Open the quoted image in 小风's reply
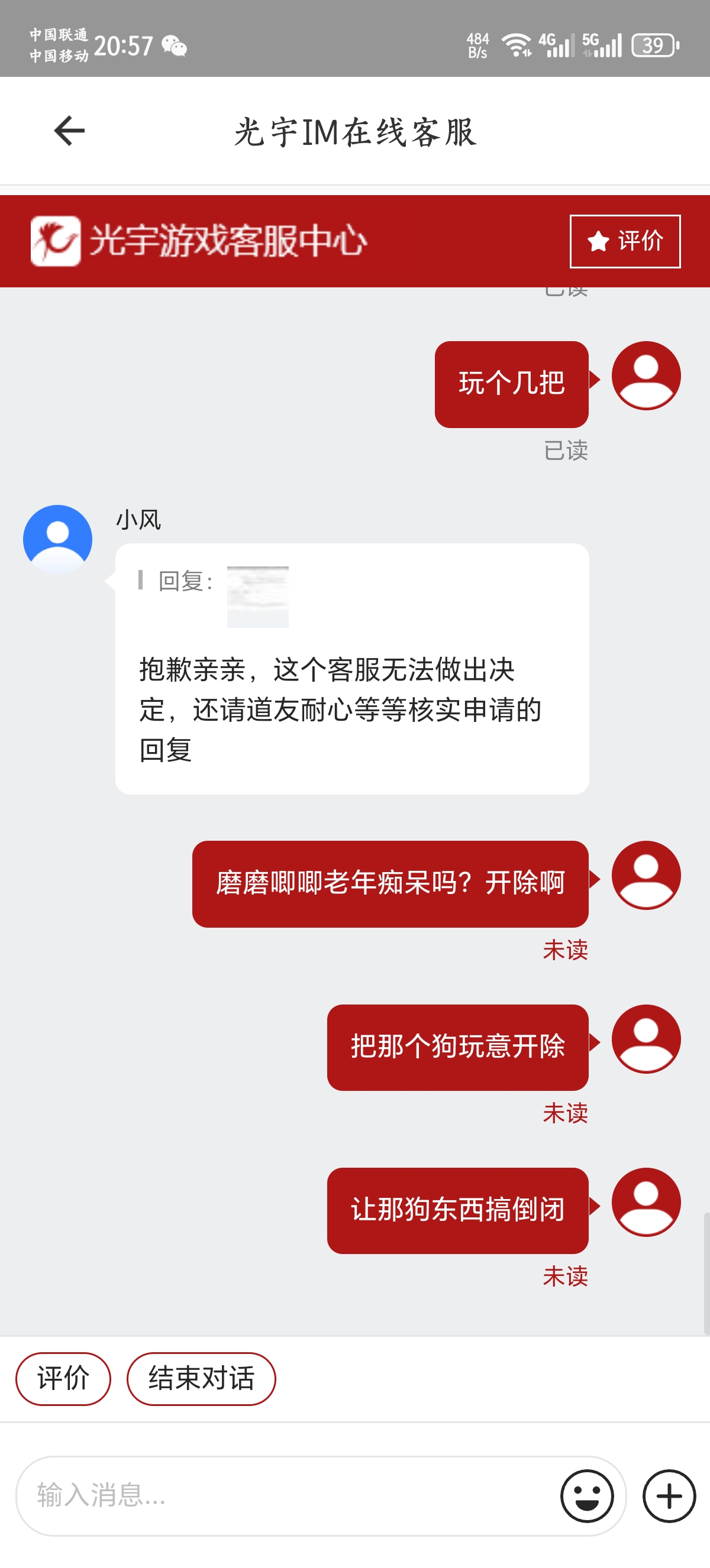This screenshot has width=710, height=1568. point(257,597)
